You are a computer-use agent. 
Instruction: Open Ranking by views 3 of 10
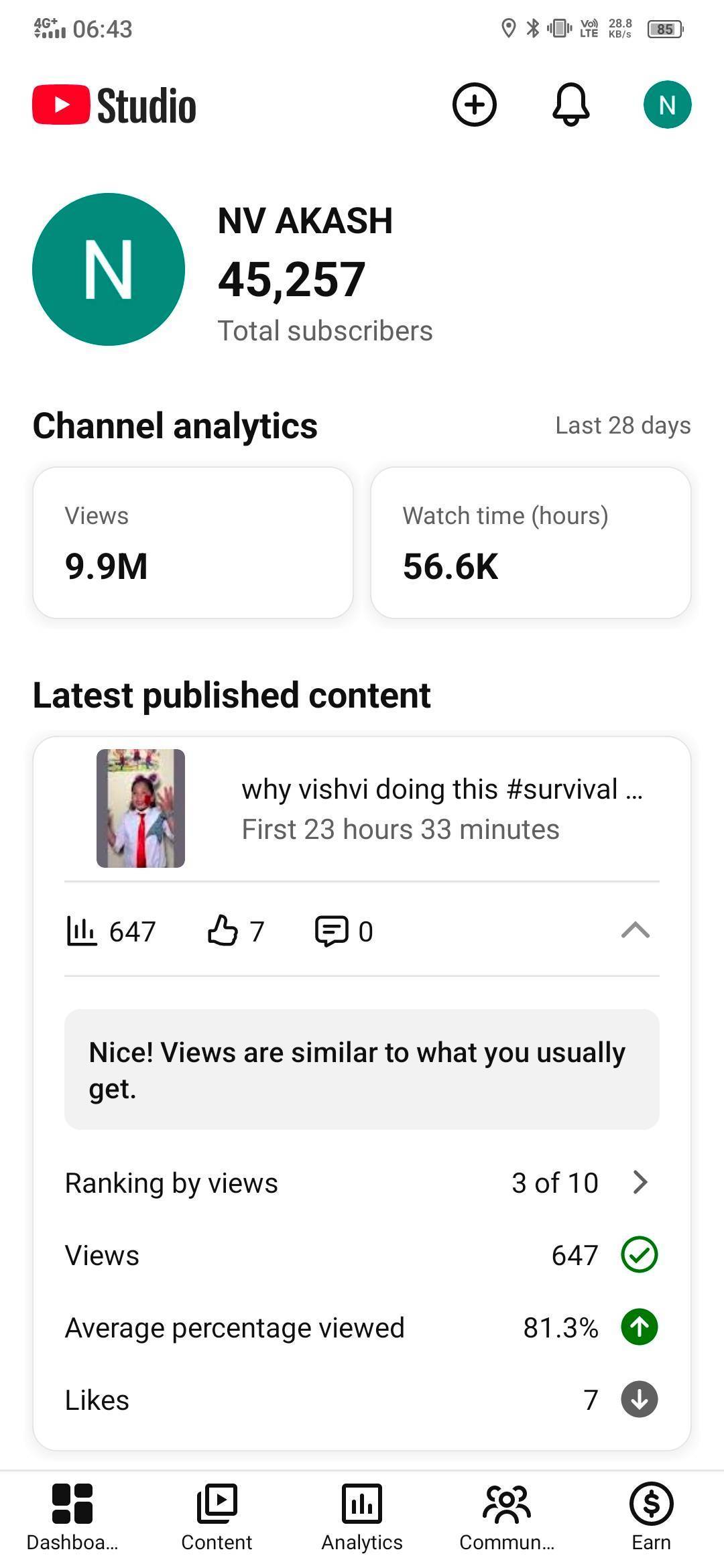pyautogui.click(x=362, y=1183)
